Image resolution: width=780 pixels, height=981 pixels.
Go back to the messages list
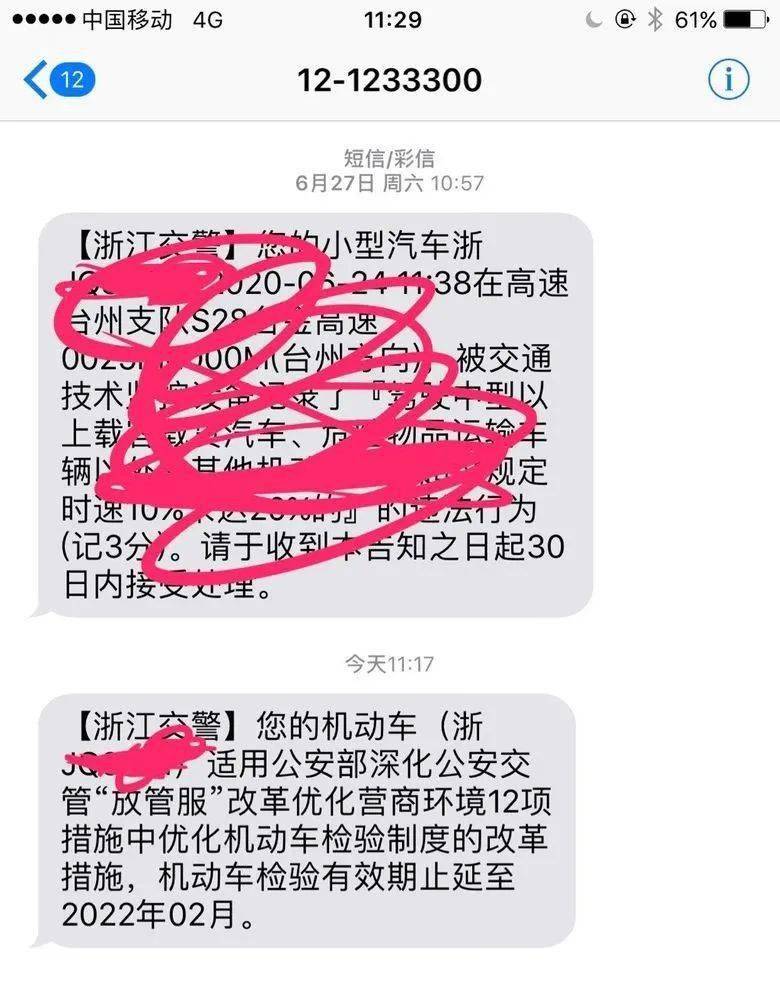tap(58, 79)
